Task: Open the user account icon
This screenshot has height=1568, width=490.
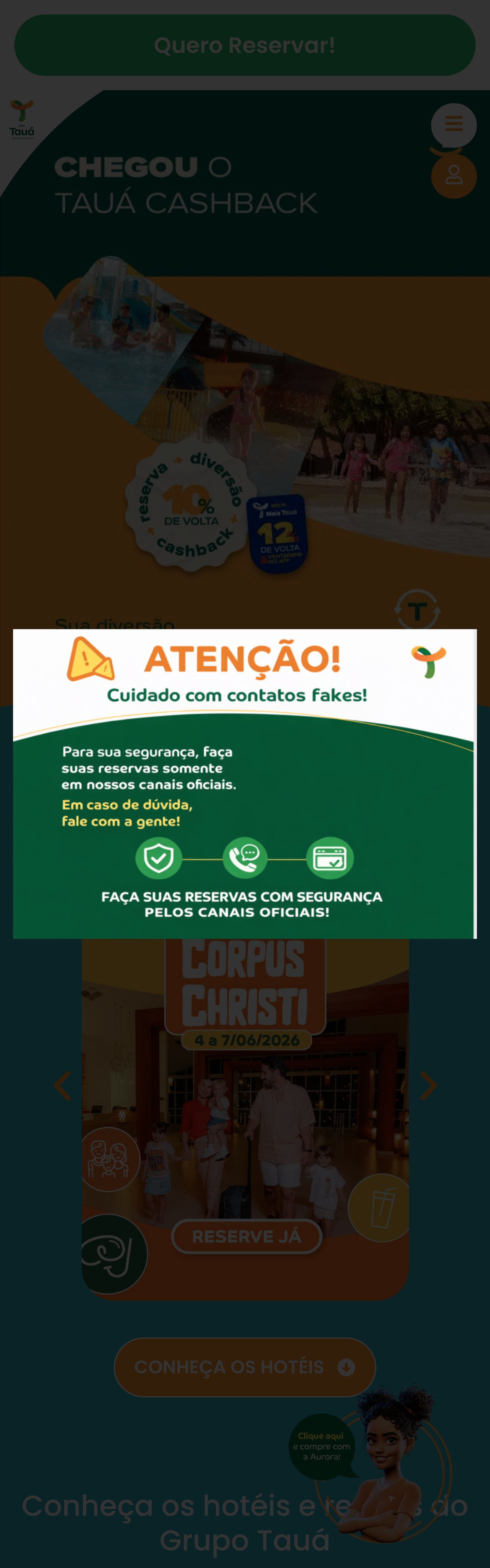Action: (453, 176)
